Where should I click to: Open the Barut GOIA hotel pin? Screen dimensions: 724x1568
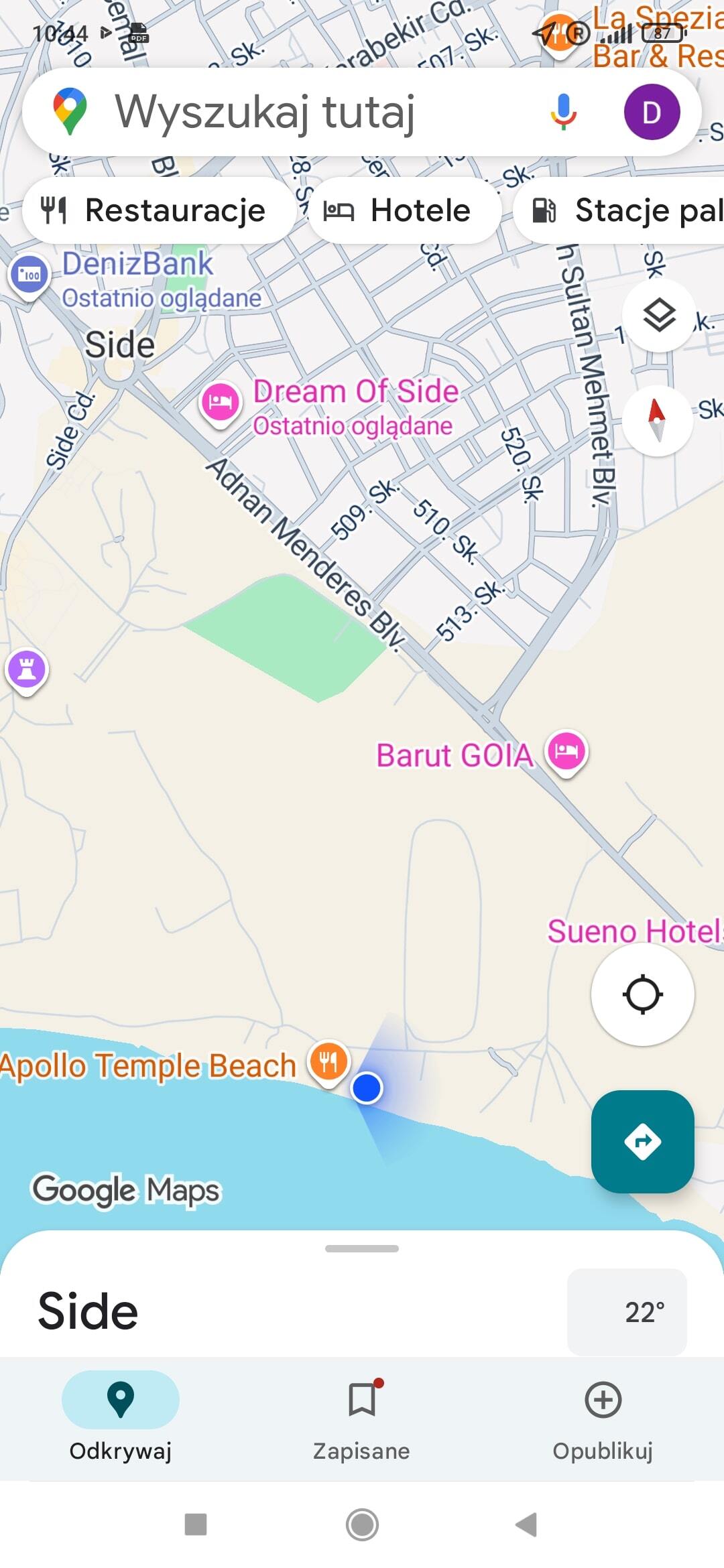pyautogui.click(x=566, y=750)
